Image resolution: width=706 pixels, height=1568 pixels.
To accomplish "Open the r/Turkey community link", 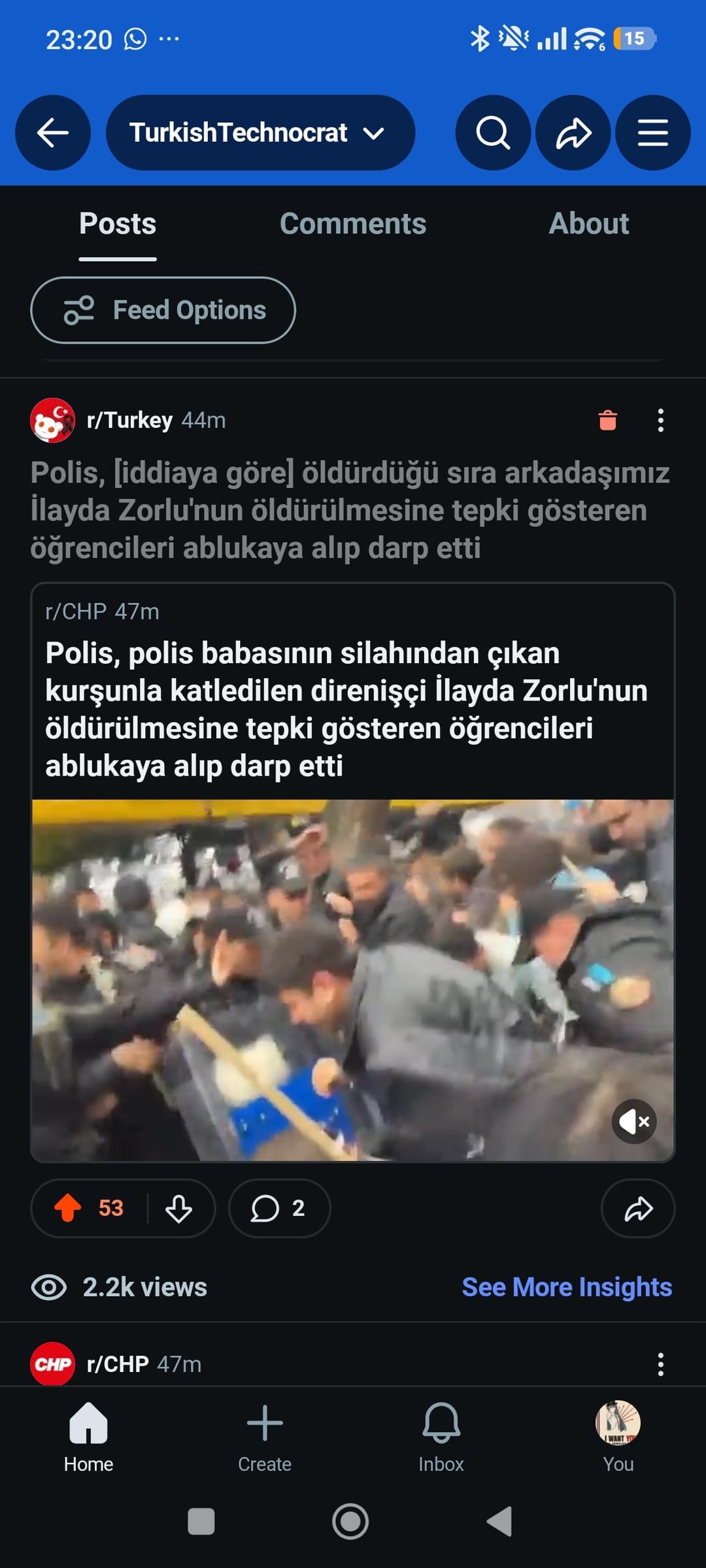I will click(129, 420).
